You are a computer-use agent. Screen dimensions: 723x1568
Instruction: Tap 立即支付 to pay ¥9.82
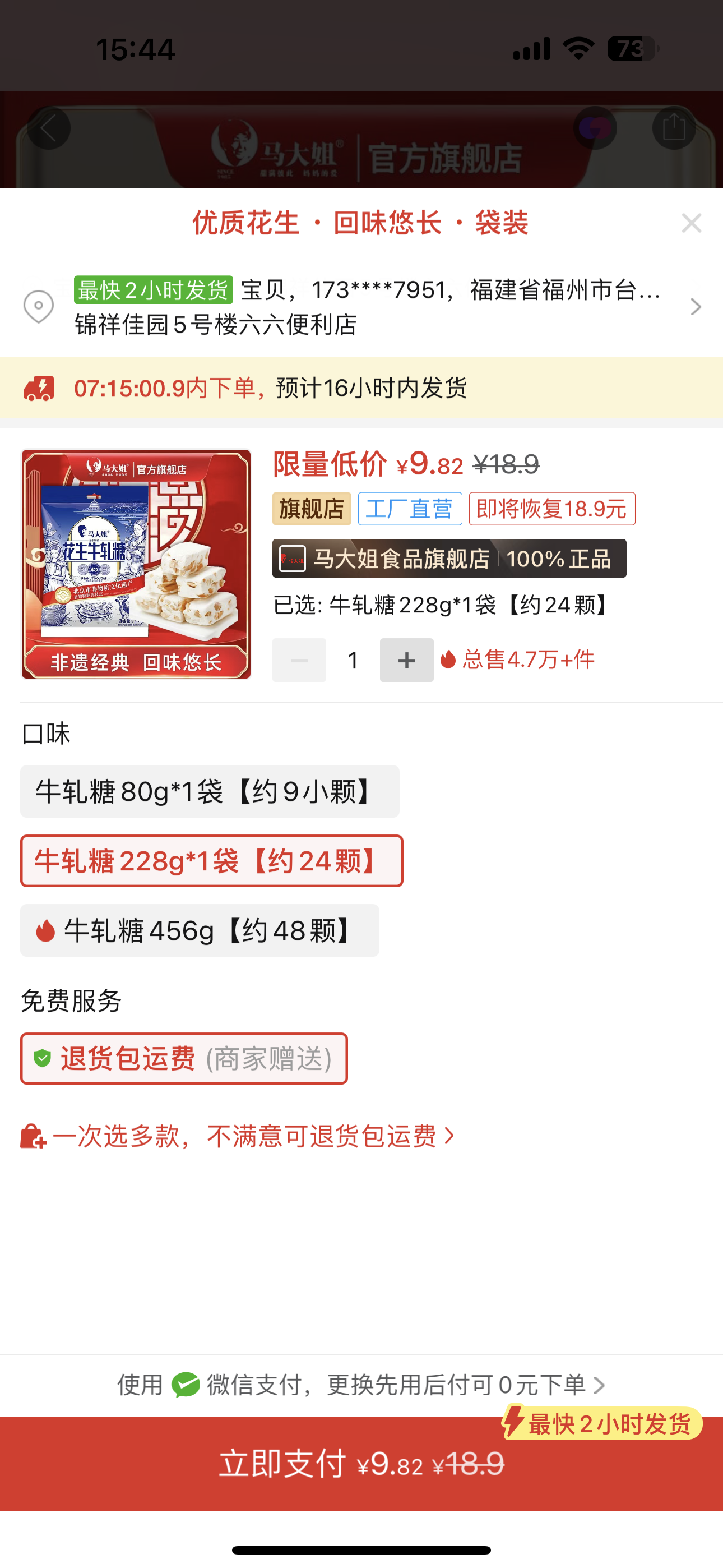pos(361,1463)
